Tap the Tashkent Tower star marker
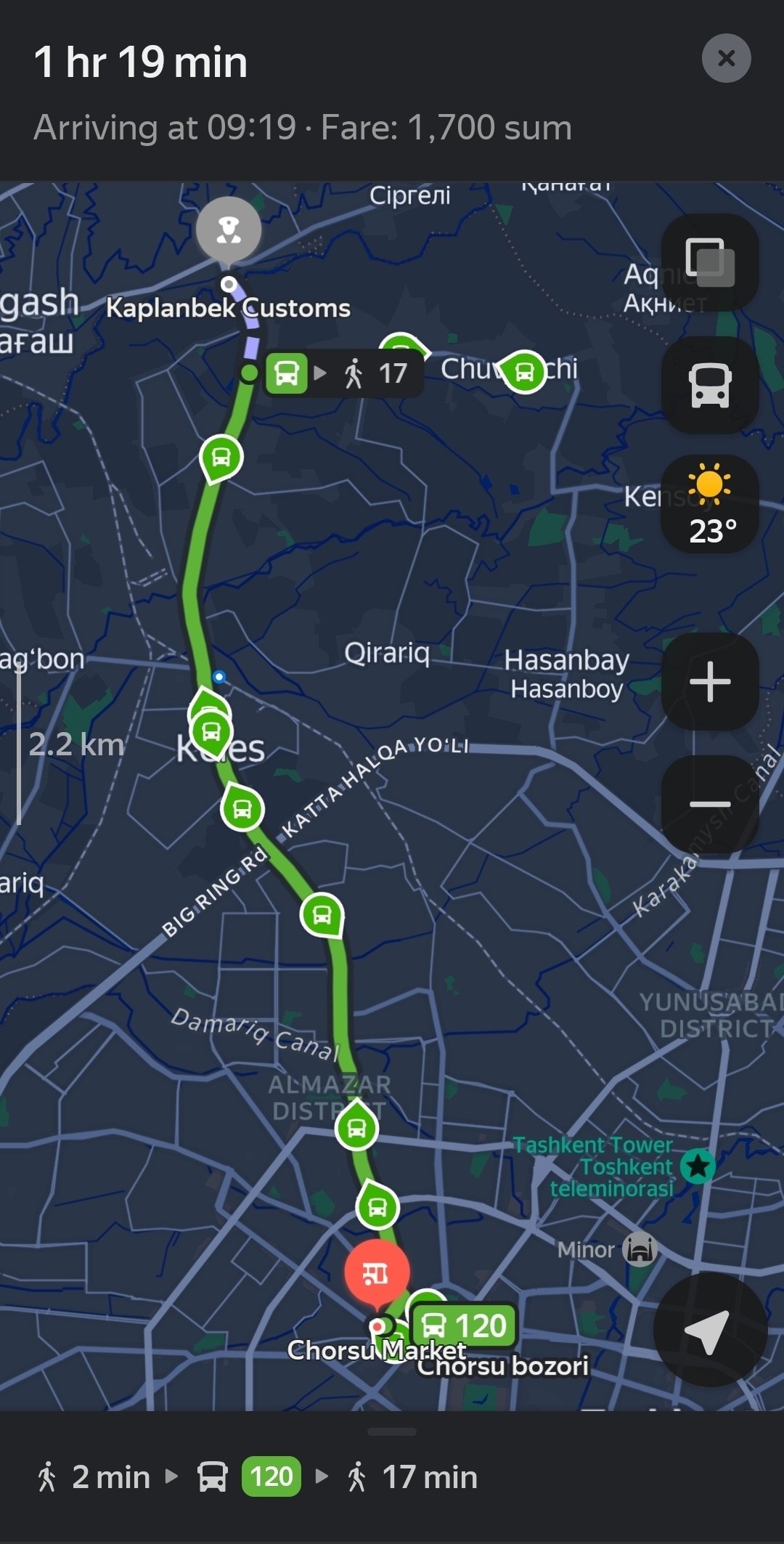784x1544 pixels. tap(698, 1166)
